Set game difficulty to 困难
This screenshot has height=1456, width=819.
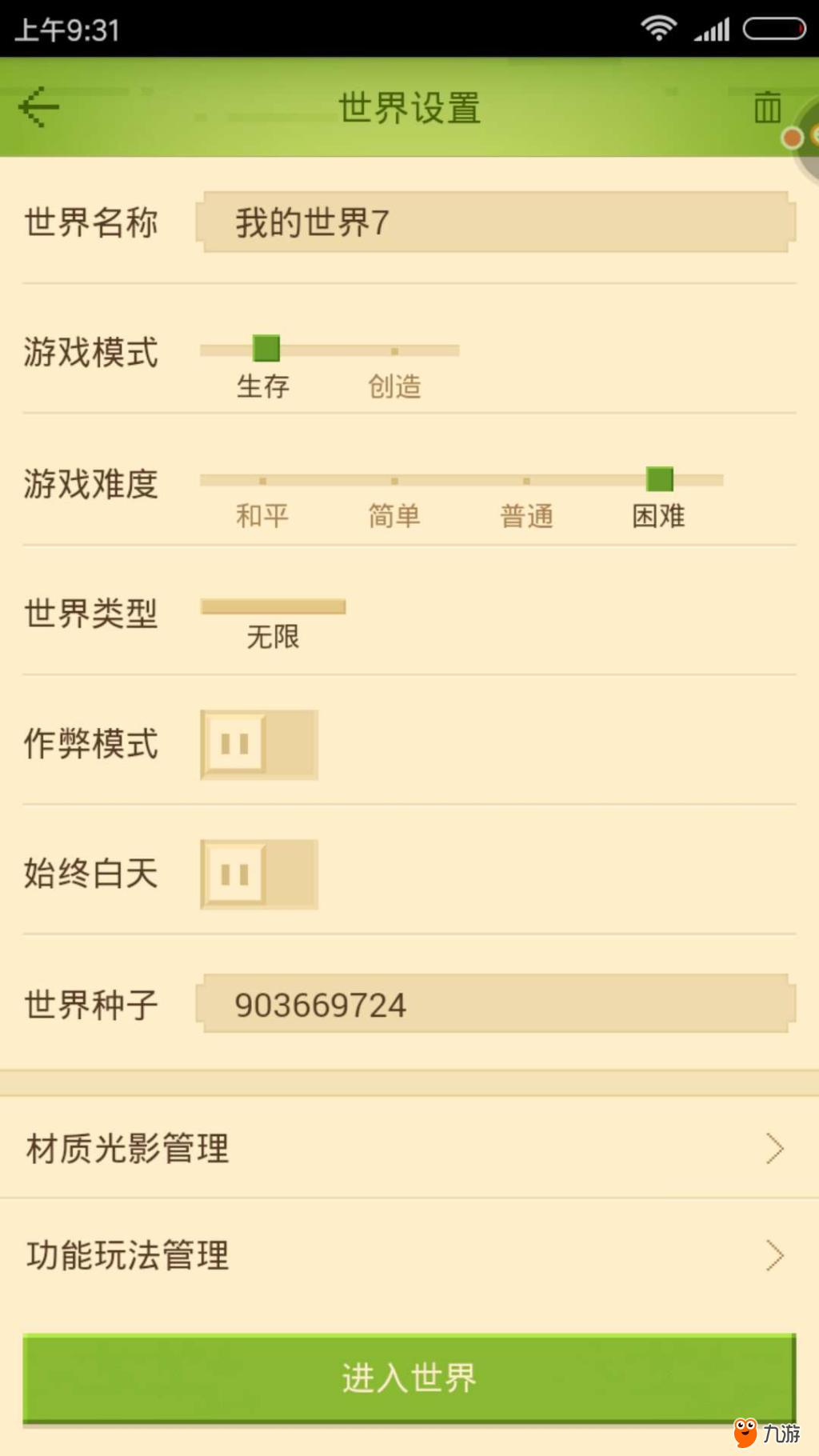[x=659, y=480]
